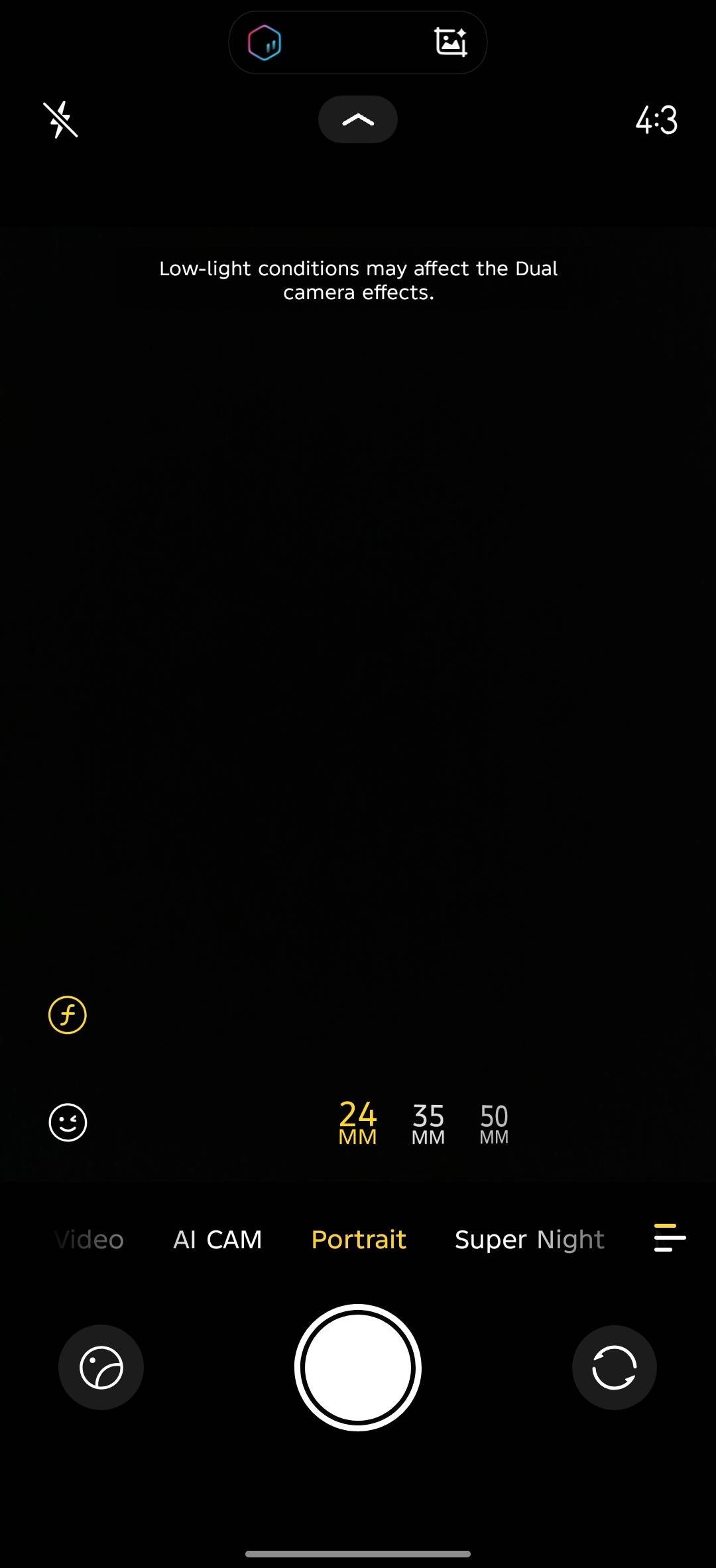Open the more modes menu
Screen dimensions: 716x1568
(x=670, y=1238)
